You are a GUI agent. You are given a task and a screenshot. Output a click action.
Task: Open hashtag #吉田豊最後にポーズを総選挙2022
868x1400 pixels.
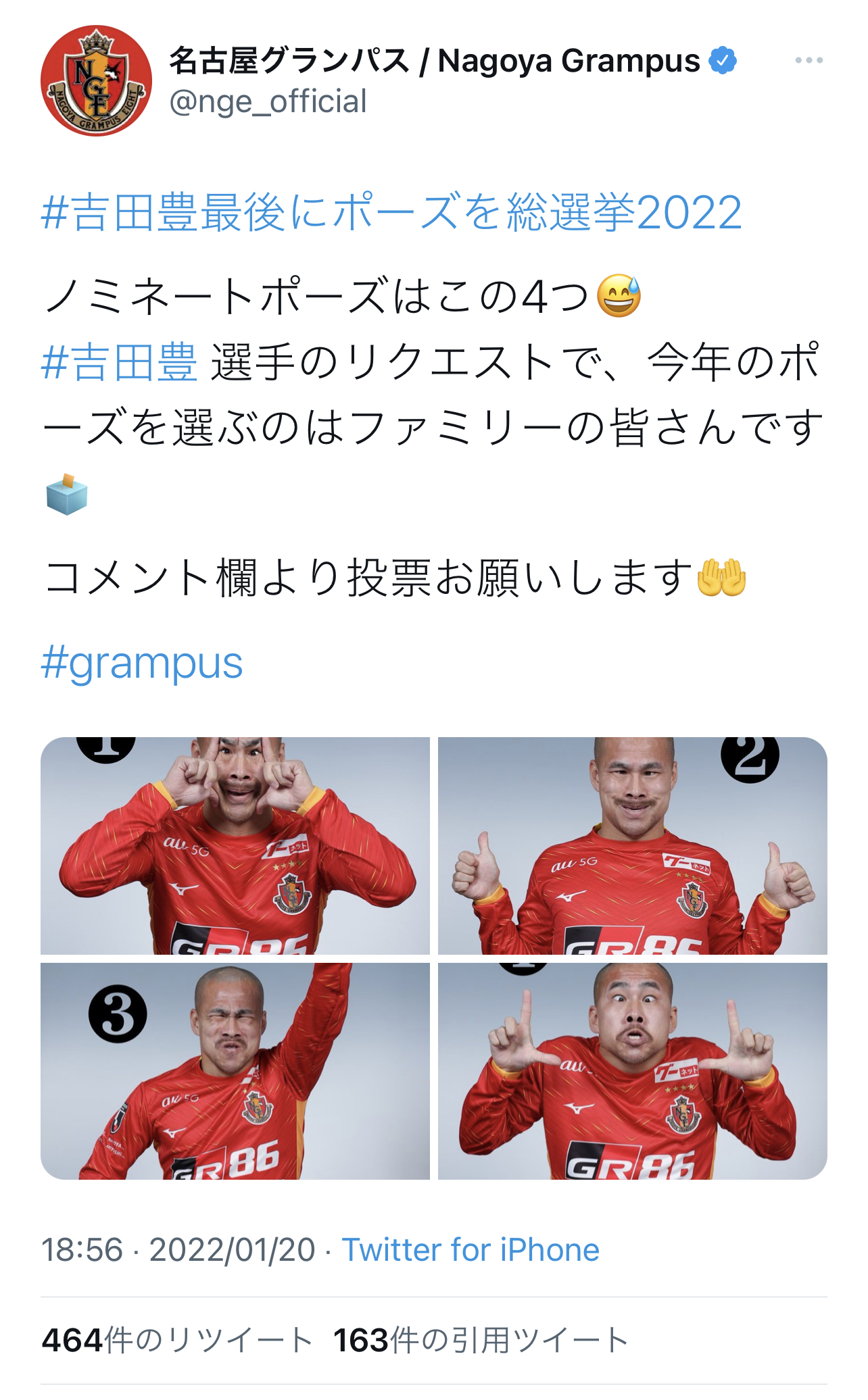click(391, 212)
